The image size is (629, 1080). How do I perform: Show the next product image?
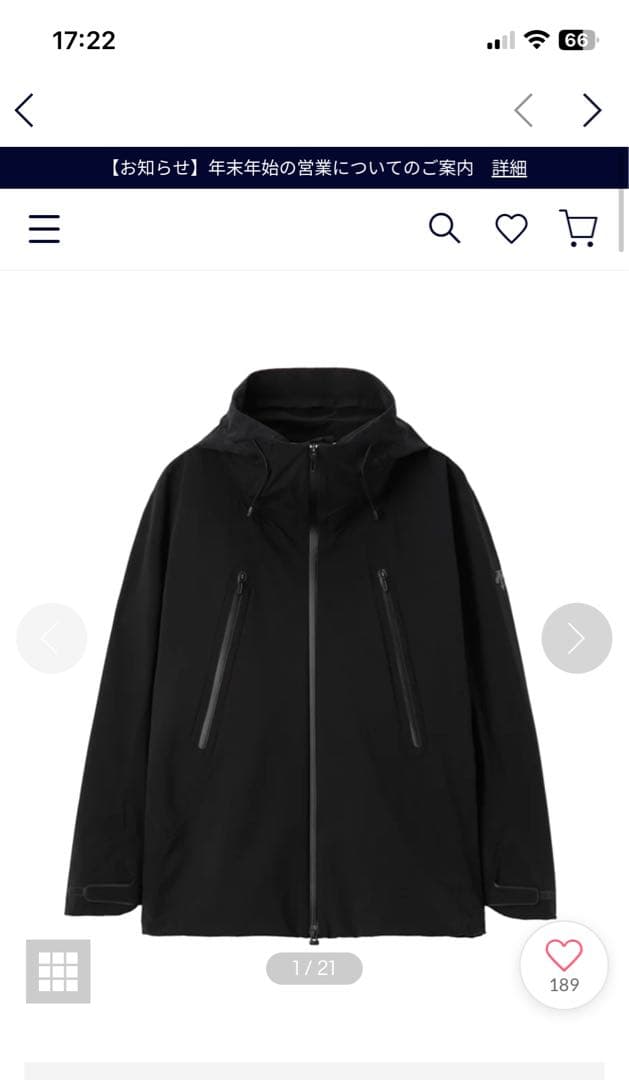[576, 638]
